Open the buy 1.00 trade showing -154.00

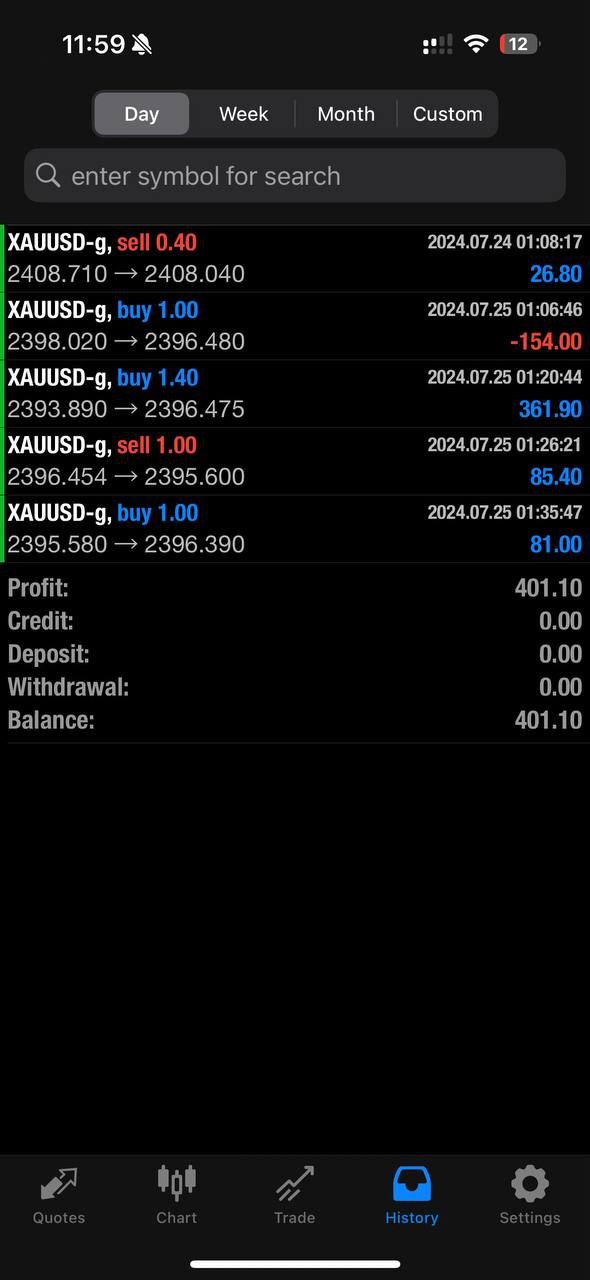click(x=295, y=326)
